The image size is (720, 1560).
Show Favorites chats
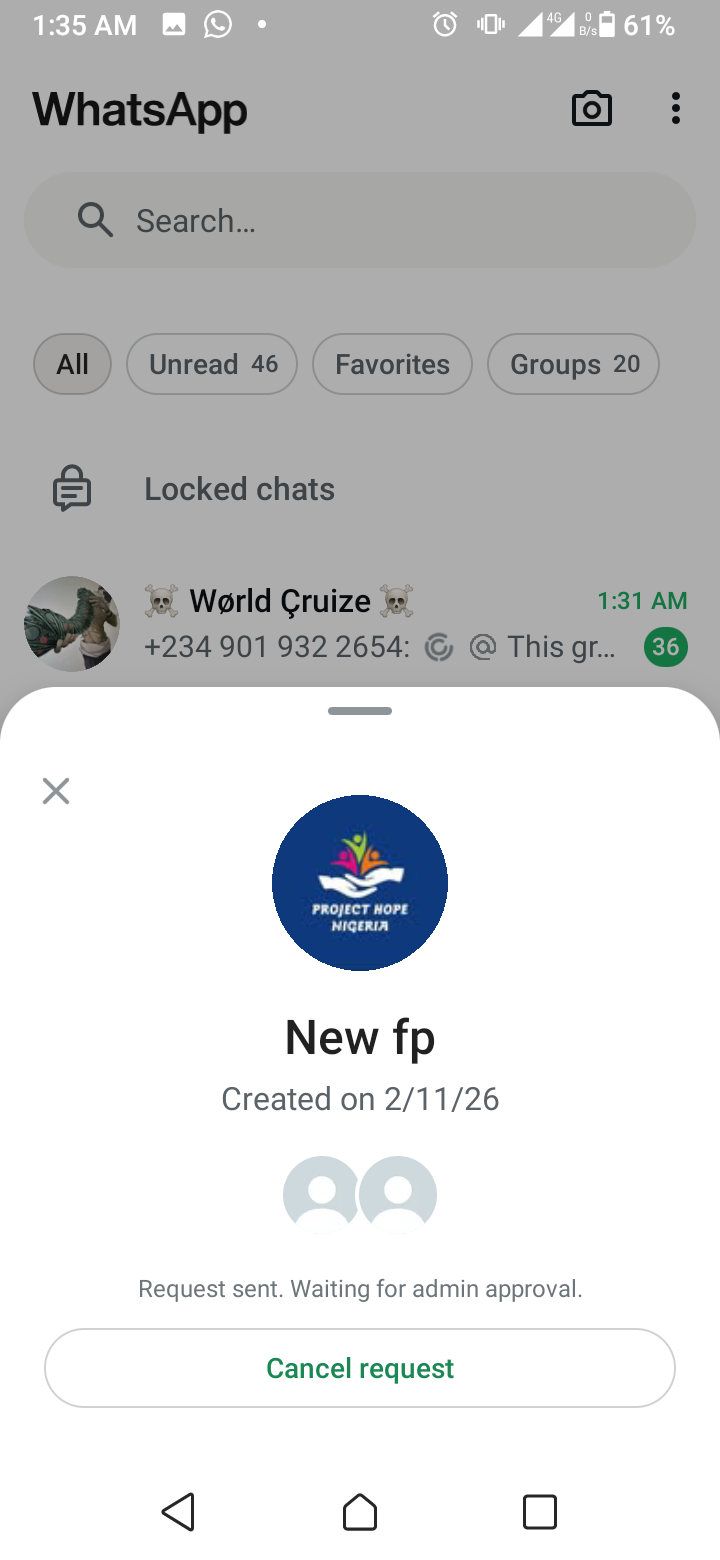coord(392,364)
